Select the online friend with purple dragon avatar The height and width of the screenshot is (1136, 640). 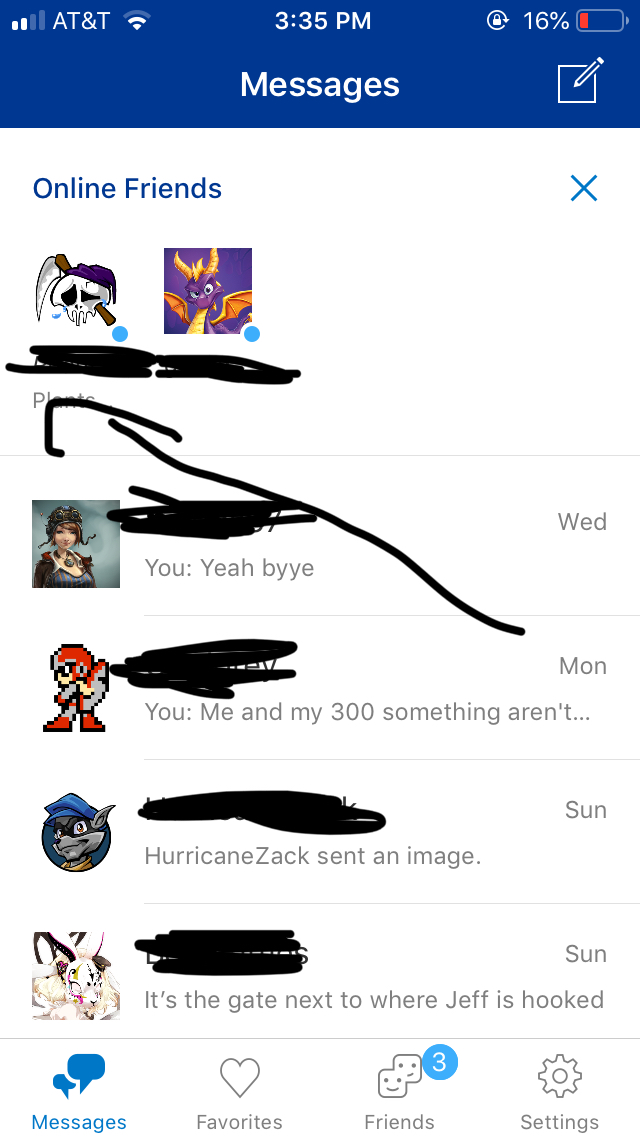tap(208, 291)
